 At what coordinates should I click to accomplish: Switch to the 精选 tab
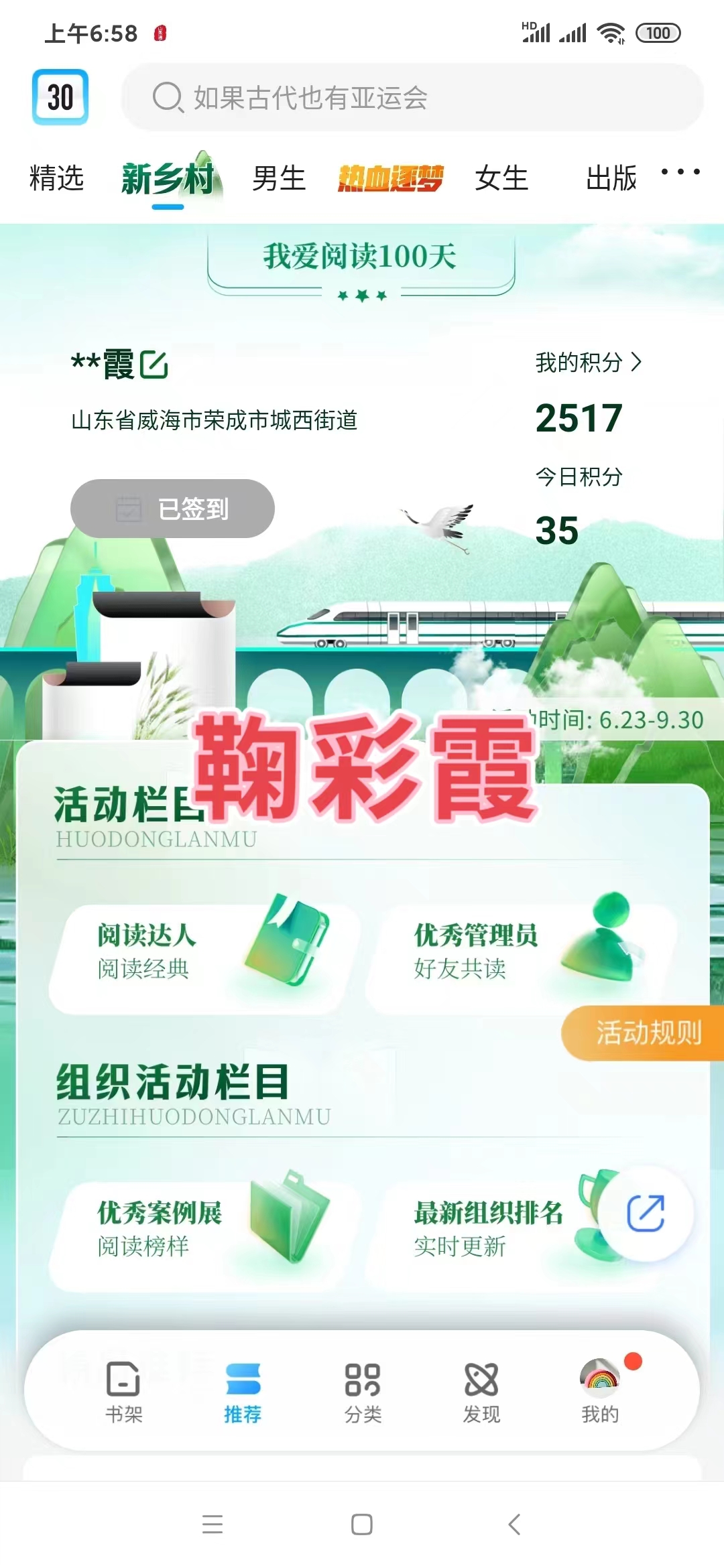[x=56, y=178]
